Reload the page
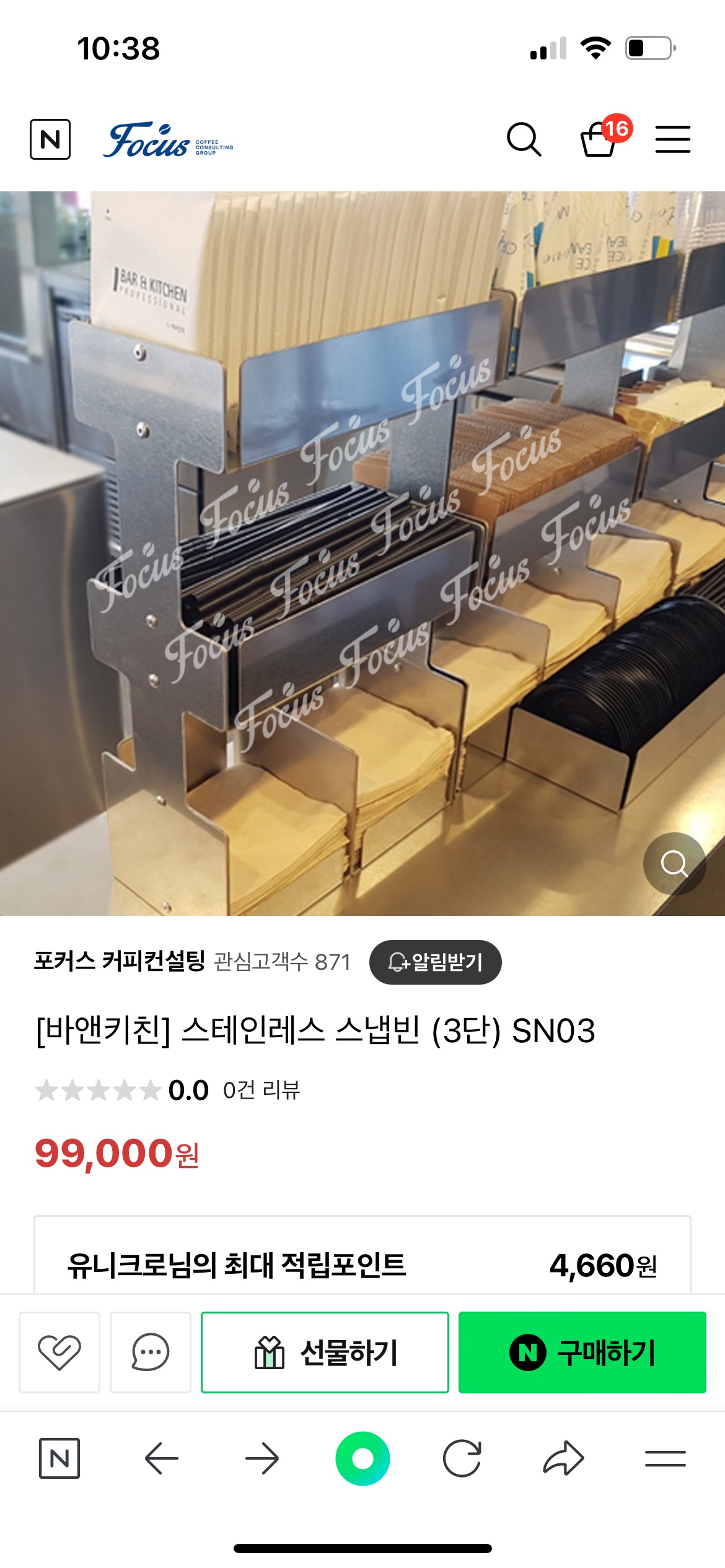 click(x=462, y=1458)
